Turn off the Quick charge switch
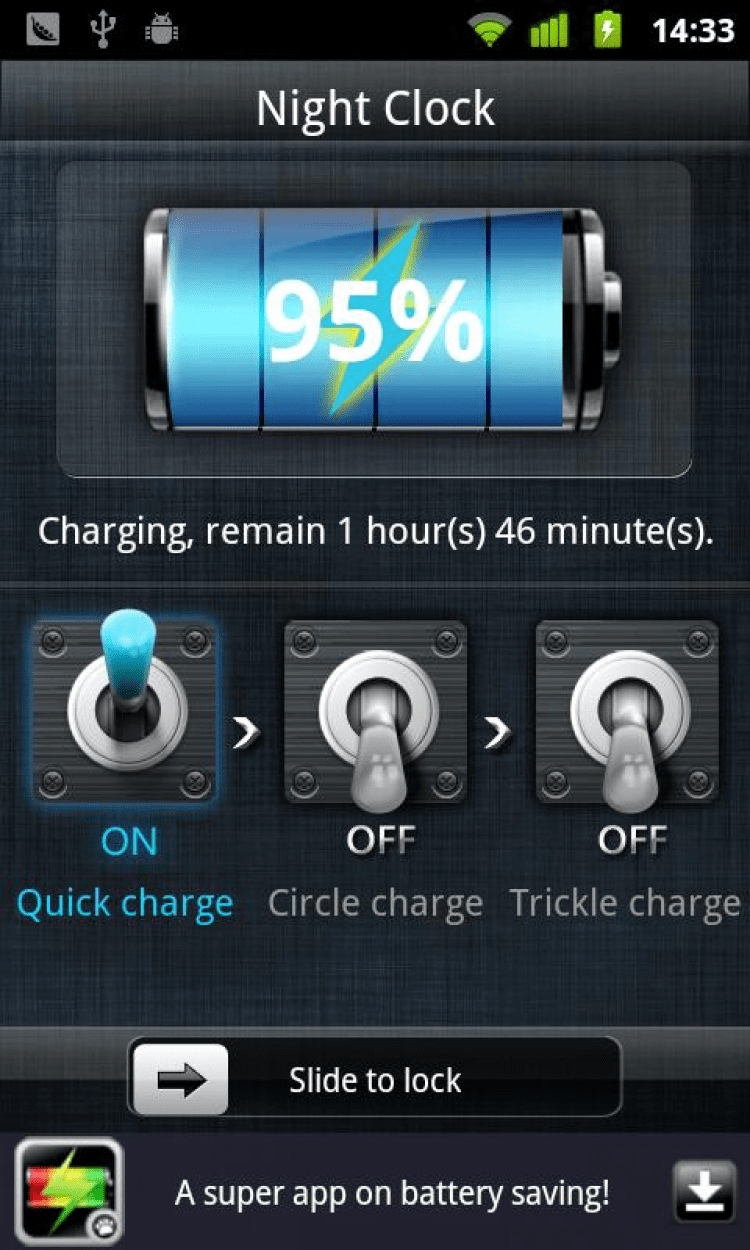Image resolution: width=750 pixels, height=1250 pixels. pos(124,710)
